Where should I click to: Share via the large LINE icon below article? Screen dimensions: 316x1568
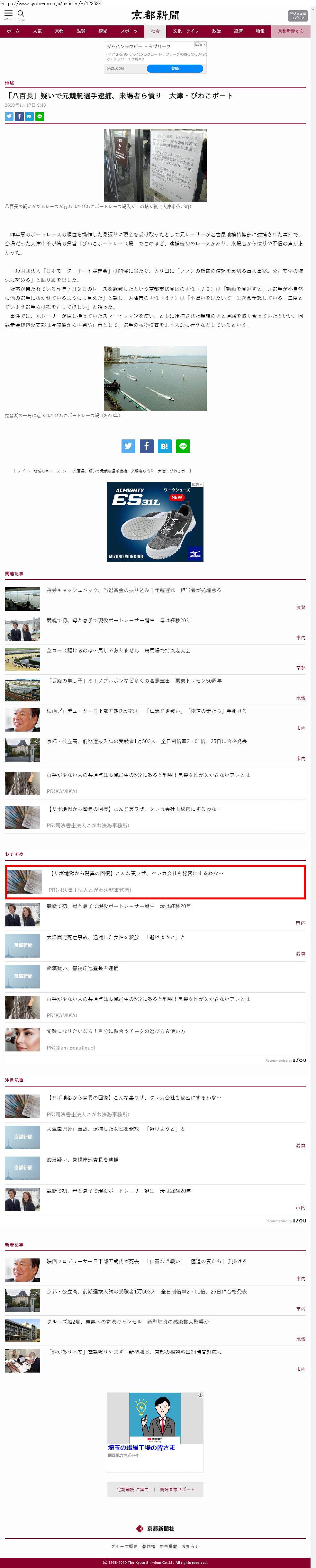(183, 446)
